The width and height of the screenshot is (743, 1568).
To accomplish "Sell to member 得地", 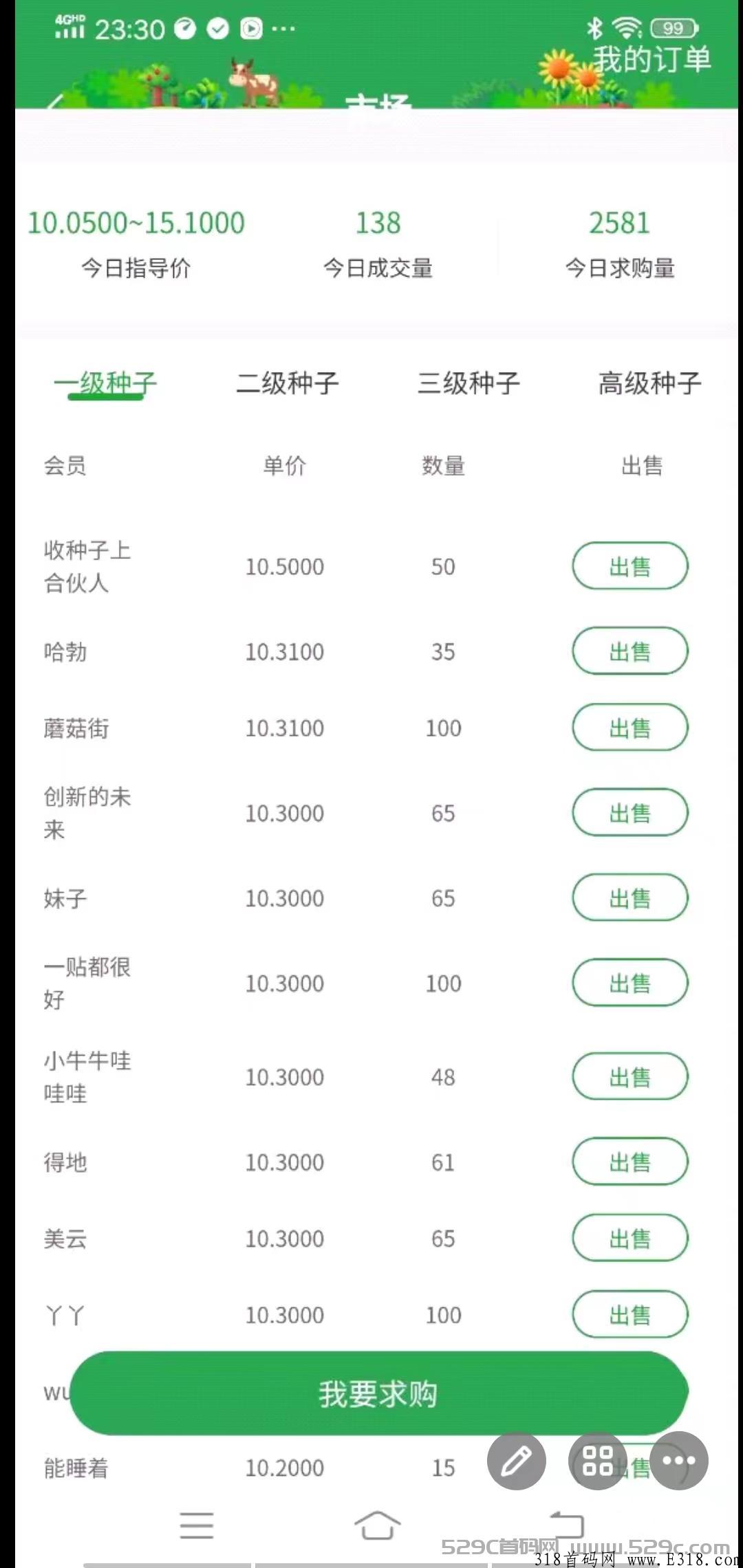I will tap(630, 1162).
